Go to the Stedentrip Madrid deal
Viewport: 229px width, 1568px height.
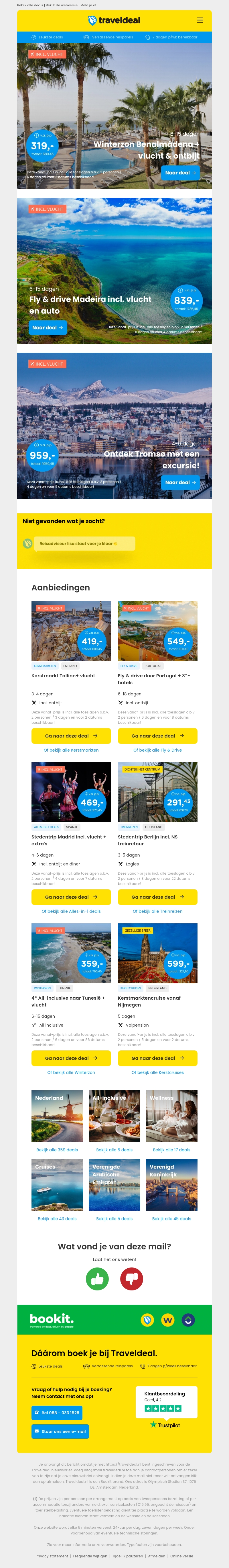[x=71, y=897]
